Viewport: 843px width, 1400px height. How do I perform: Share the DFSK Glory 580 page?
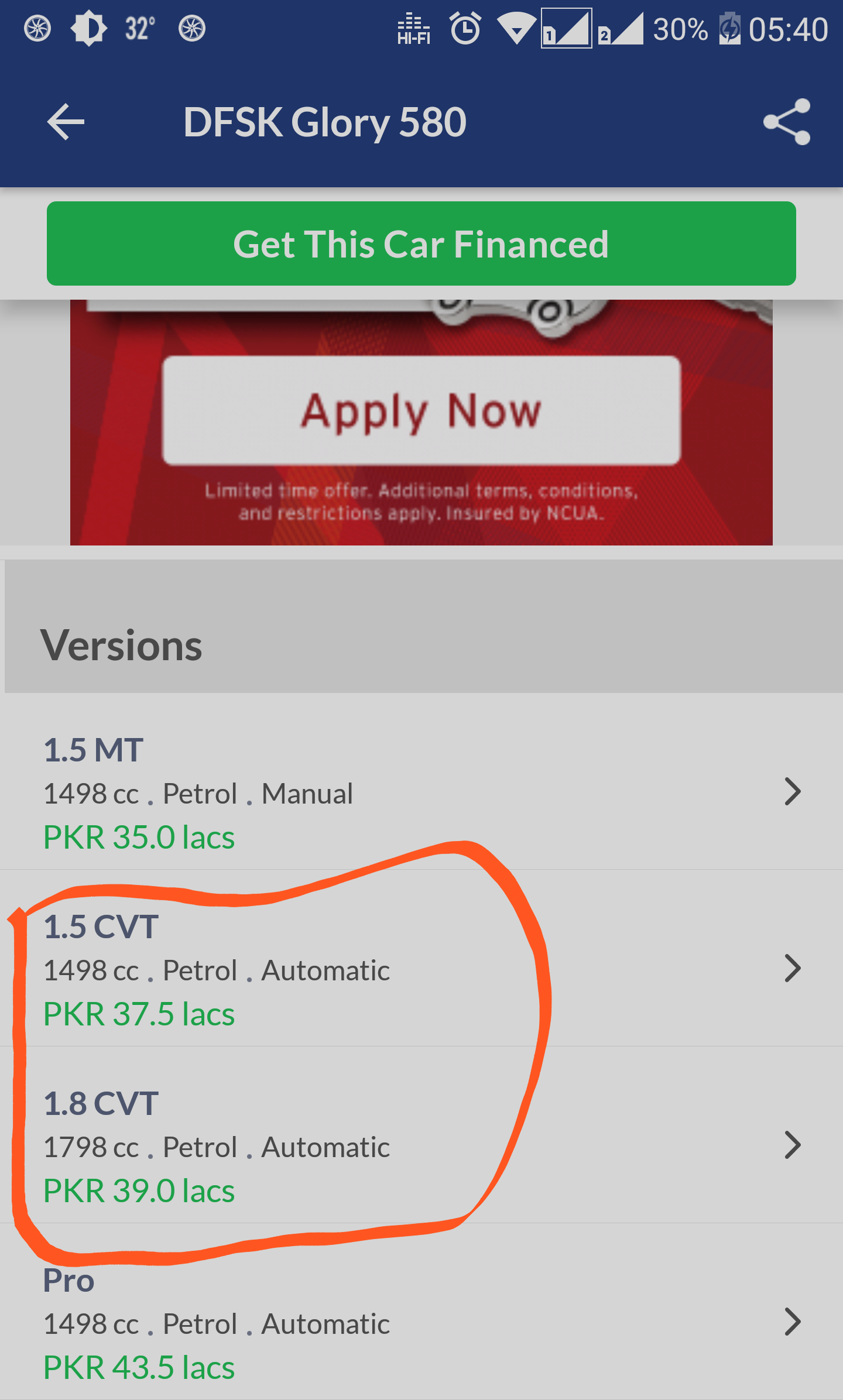click(787, 122)
